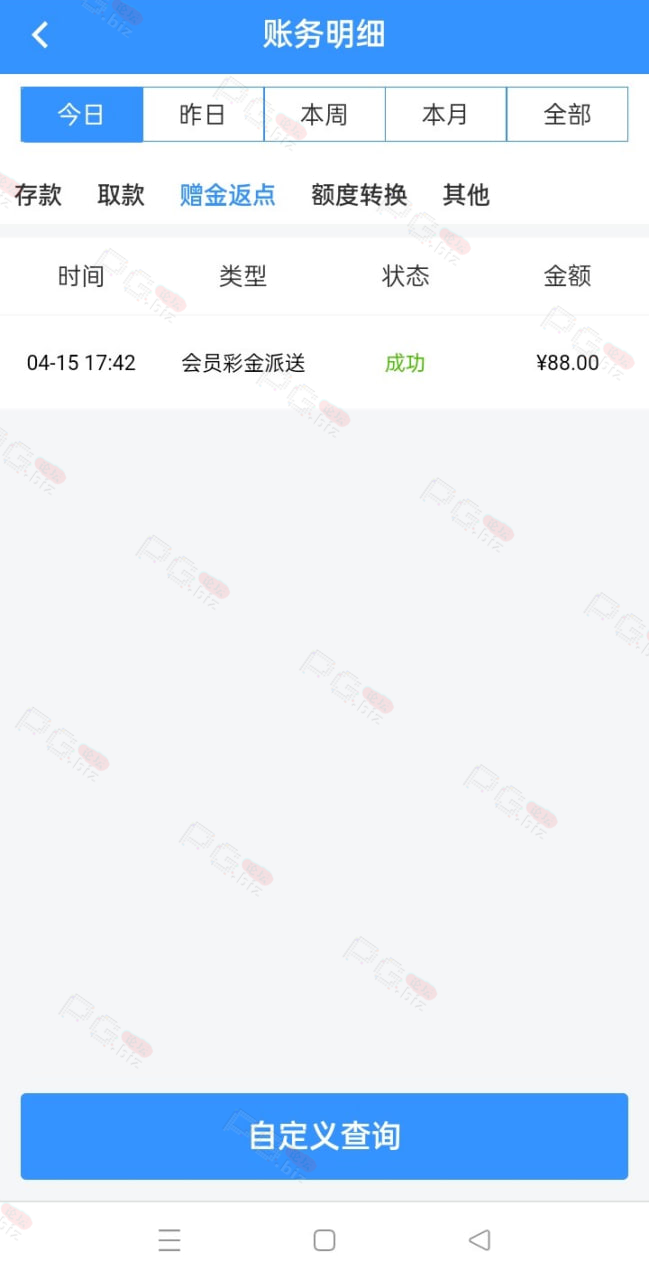Screen dimensions: 649x1280
Task: Select the 今日 date filter
Action: pos(82,115)
